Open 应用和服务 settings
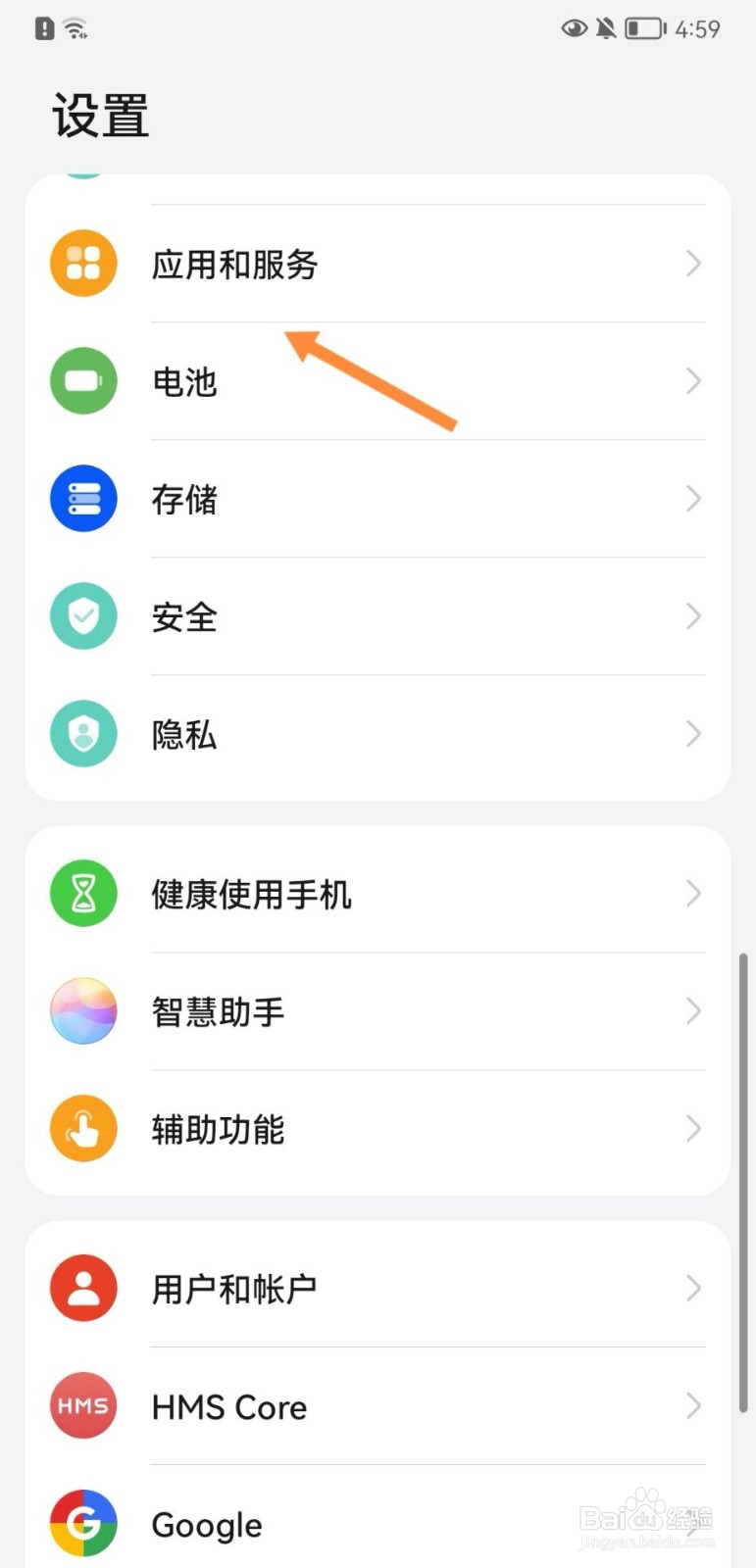756x1568 pixels. [x=378, y=264]
